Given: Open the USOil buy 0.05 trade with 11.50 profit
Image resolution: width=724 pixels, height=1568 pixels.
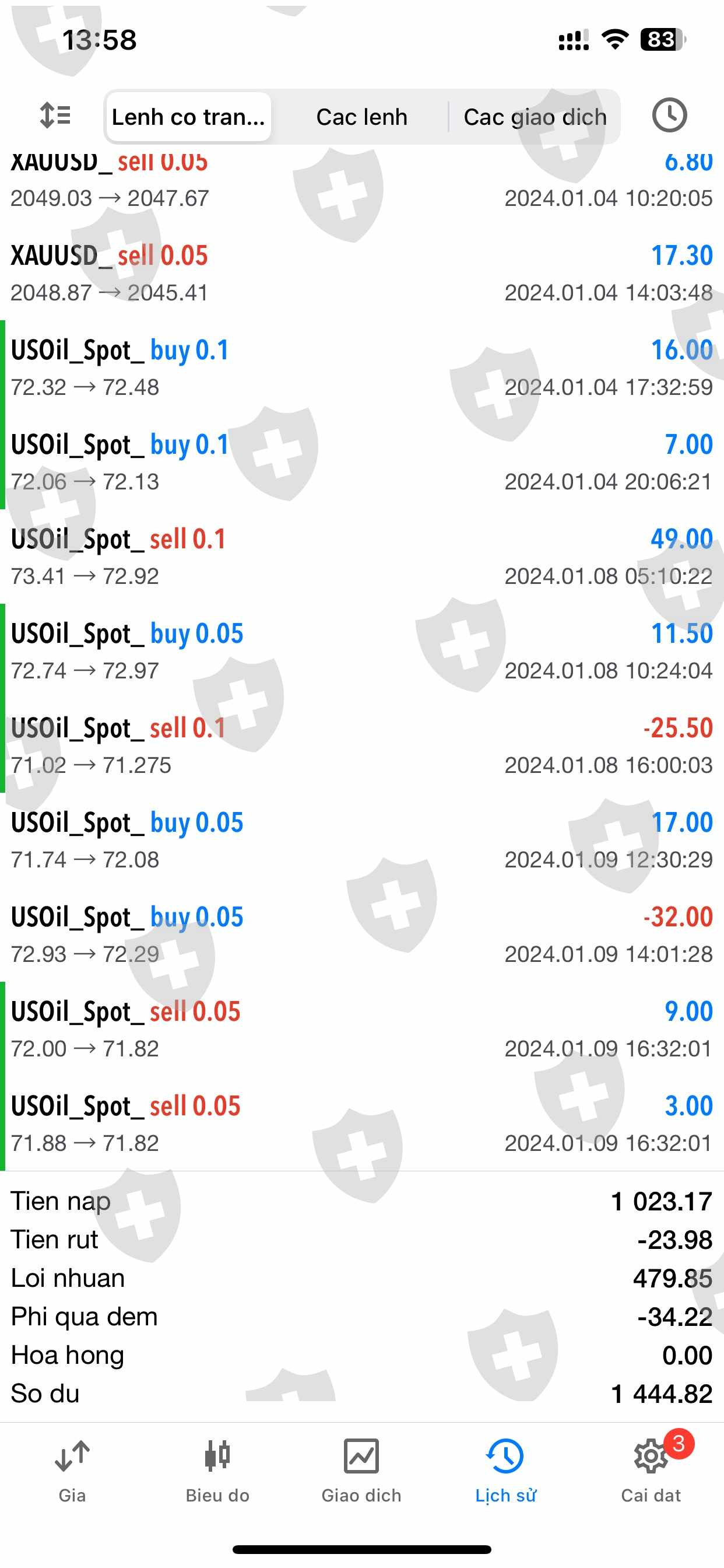Looking at the screenshot, I should click(x=361, y=650).
